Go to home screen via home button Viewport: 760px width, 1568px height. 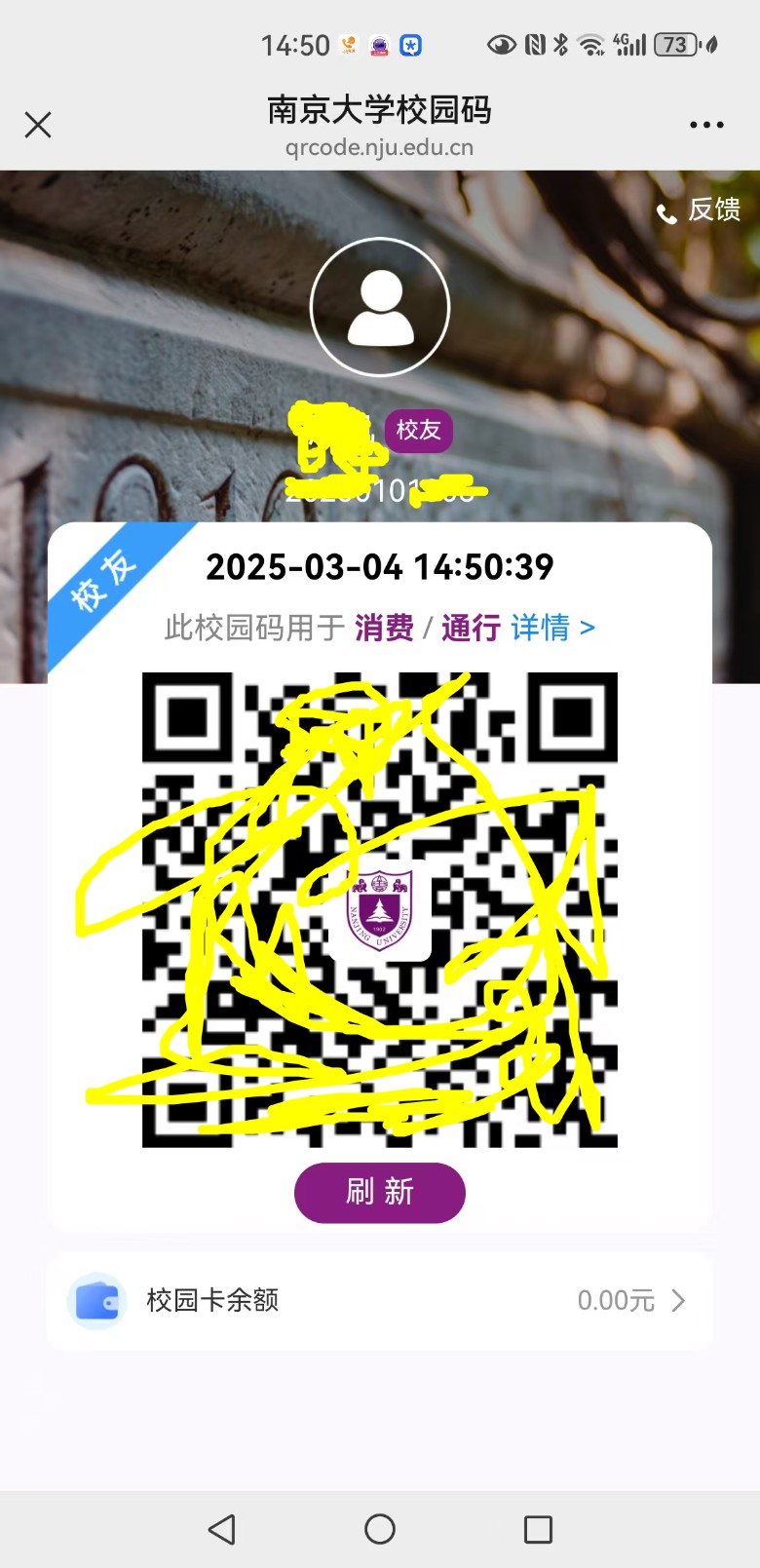click(380, 1529)
